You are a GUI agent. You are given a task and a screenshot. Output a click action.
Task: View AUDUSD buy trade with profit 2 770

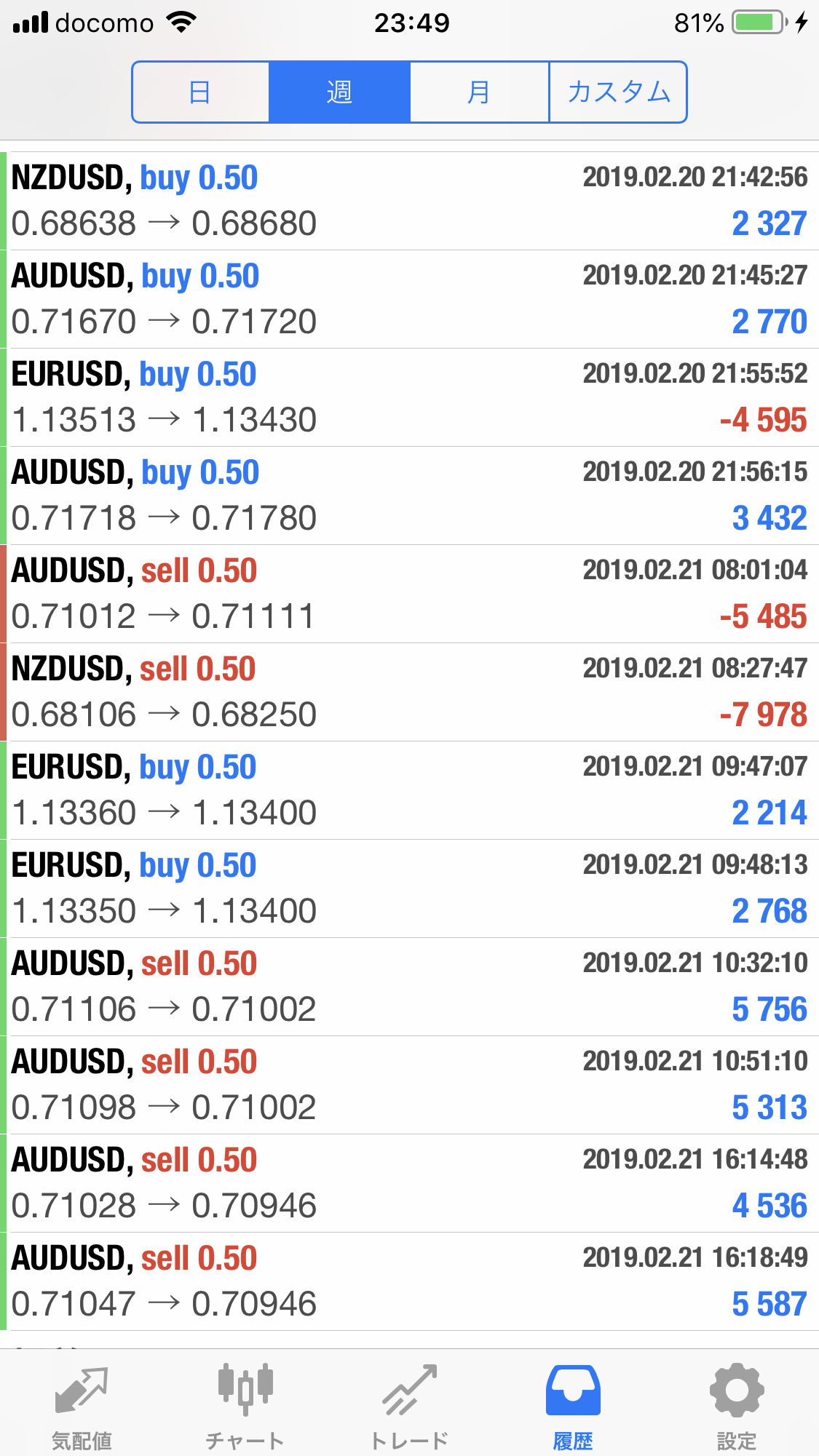click(x=409, y=299)
